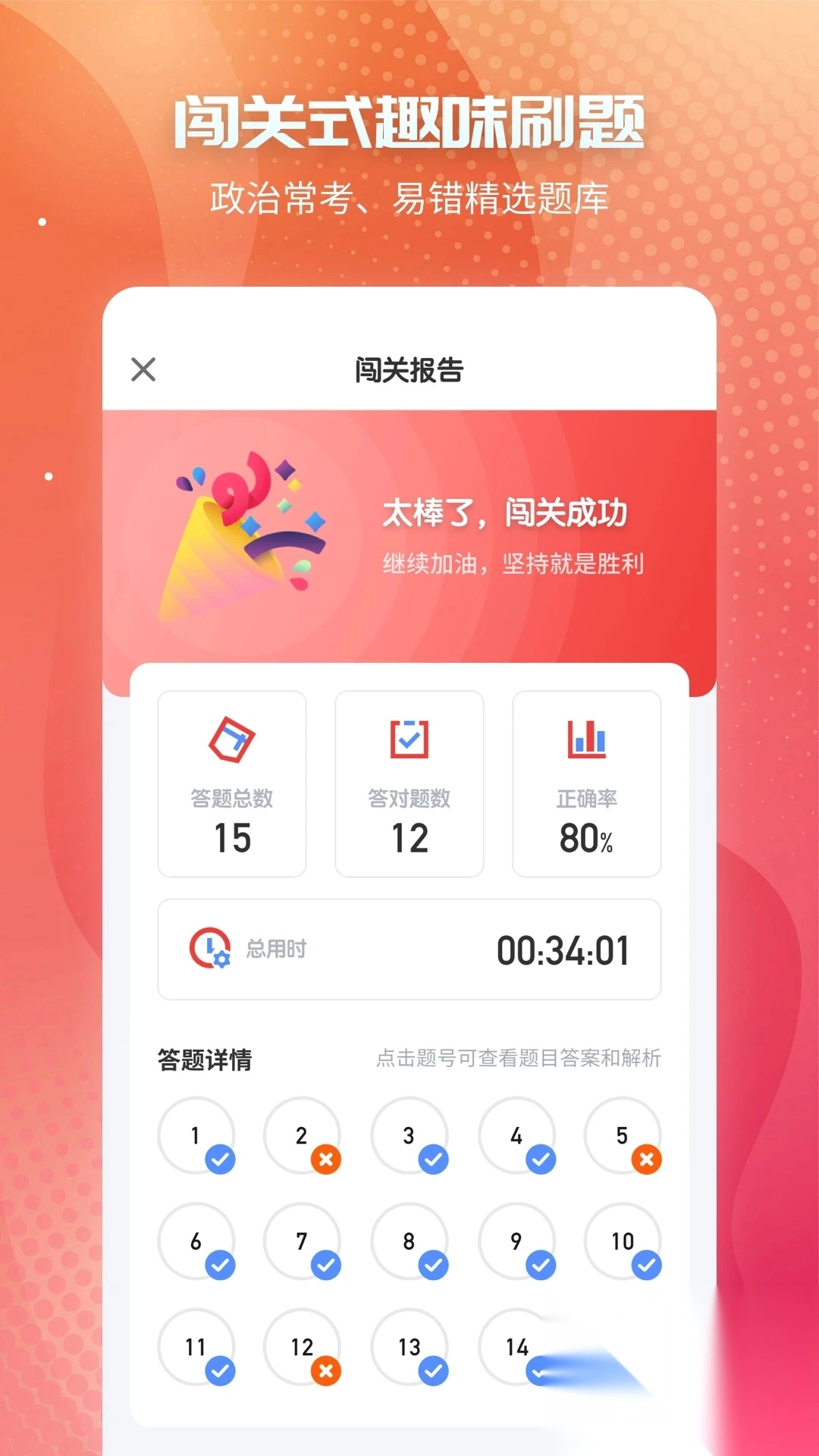The width and height of the screenshot is (819, 1456).
Task: Open question 3 to view its answer
Action: pos(409,1136)
